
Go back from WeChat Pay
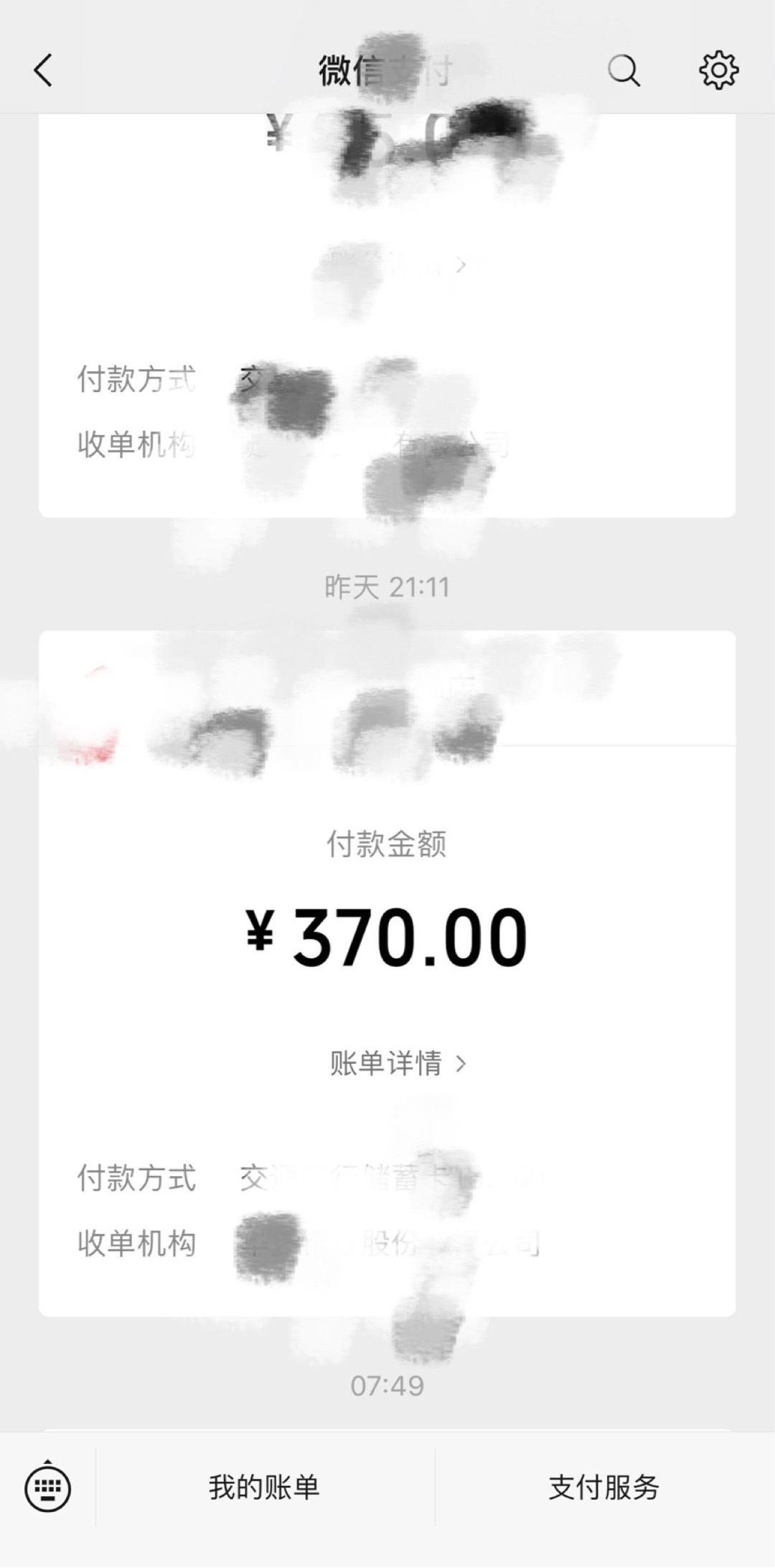tap(43, 70)
